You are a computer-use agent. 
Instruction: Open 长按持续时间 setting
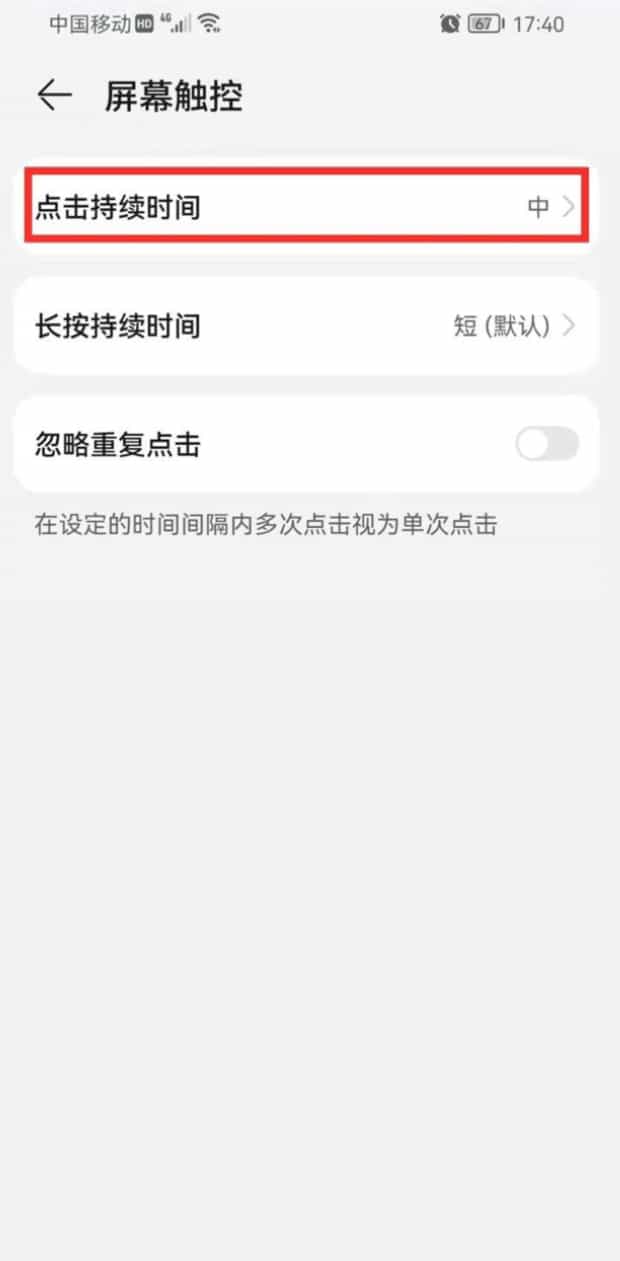(306, 326)
